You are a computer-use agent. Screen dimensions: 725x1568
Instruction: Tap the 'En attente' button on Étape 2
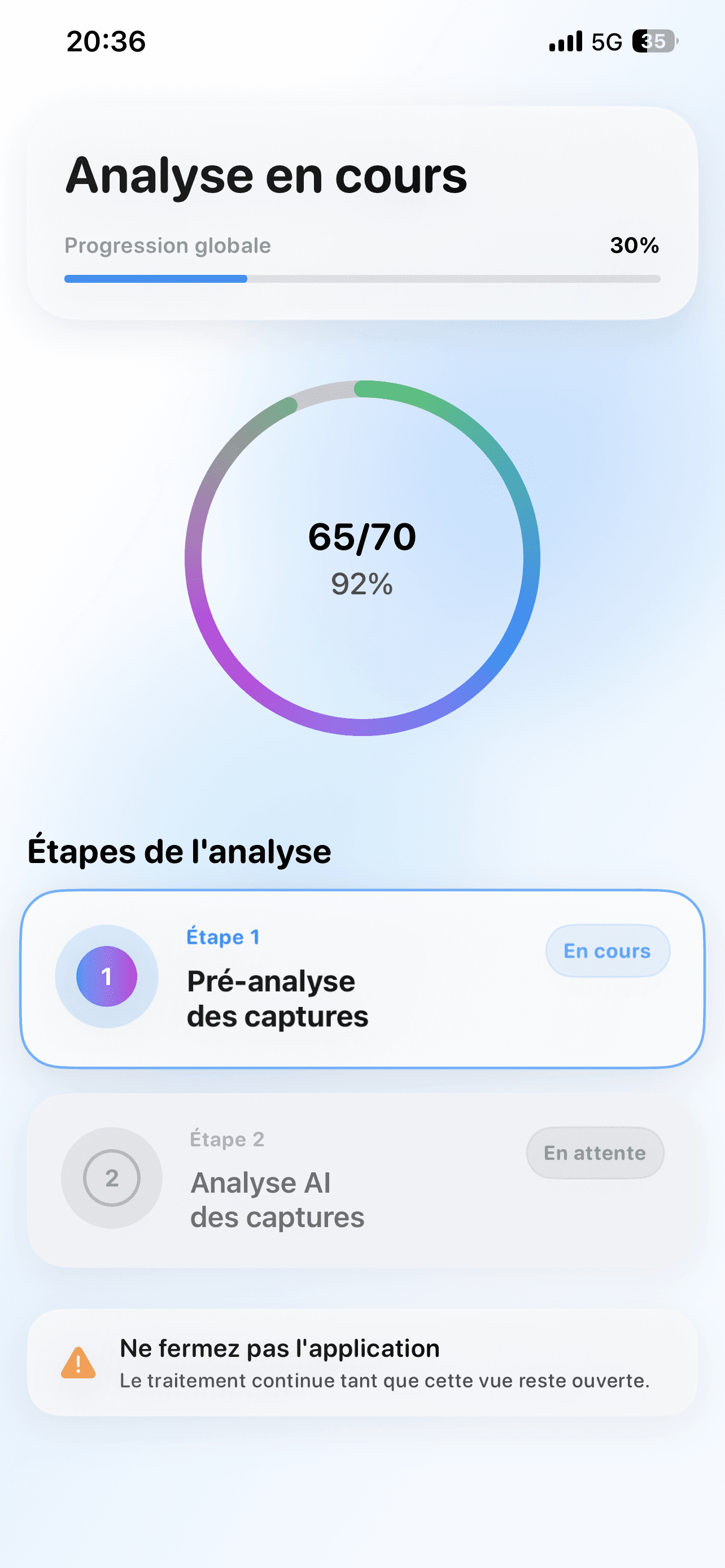(595, 1152)
